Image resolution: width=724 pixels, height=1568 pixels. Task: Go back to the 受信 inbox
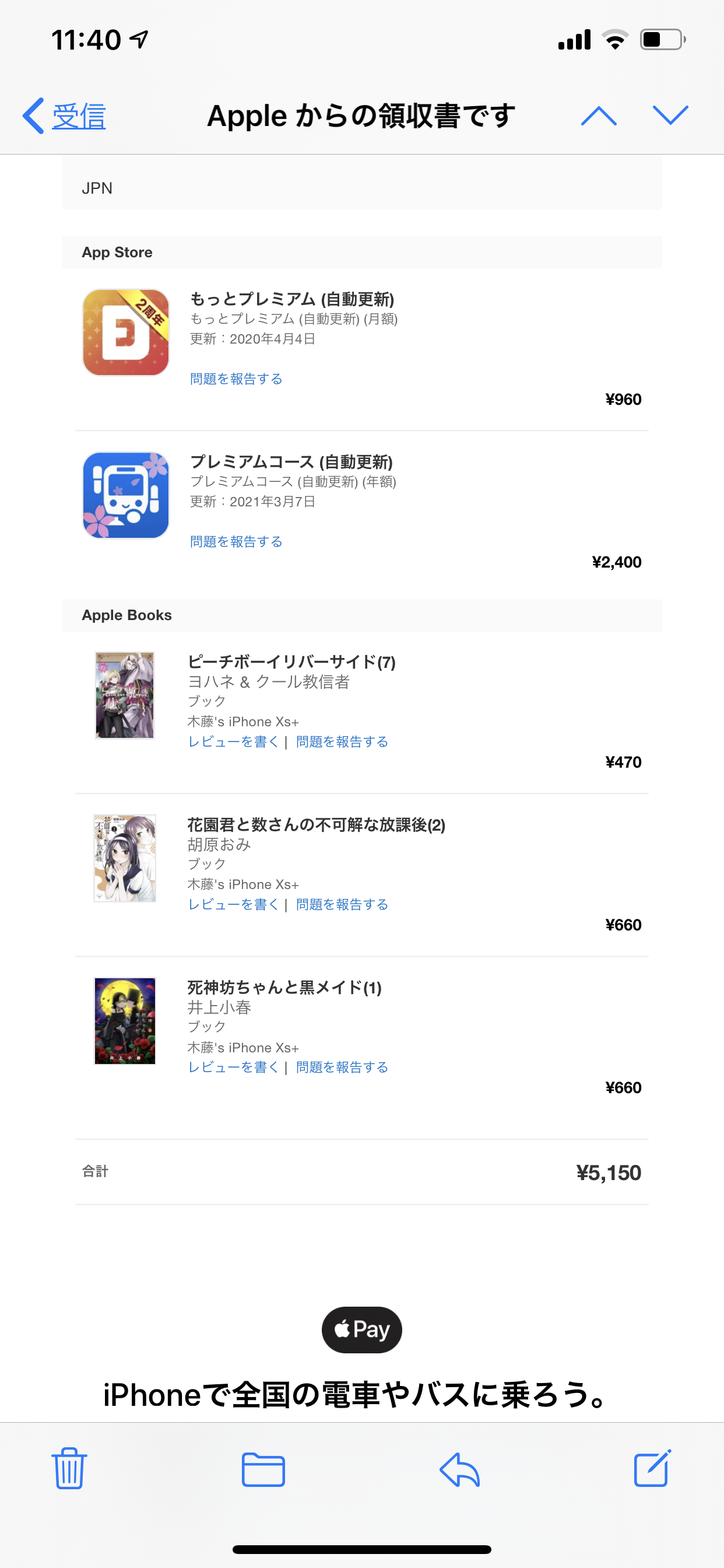66,116
